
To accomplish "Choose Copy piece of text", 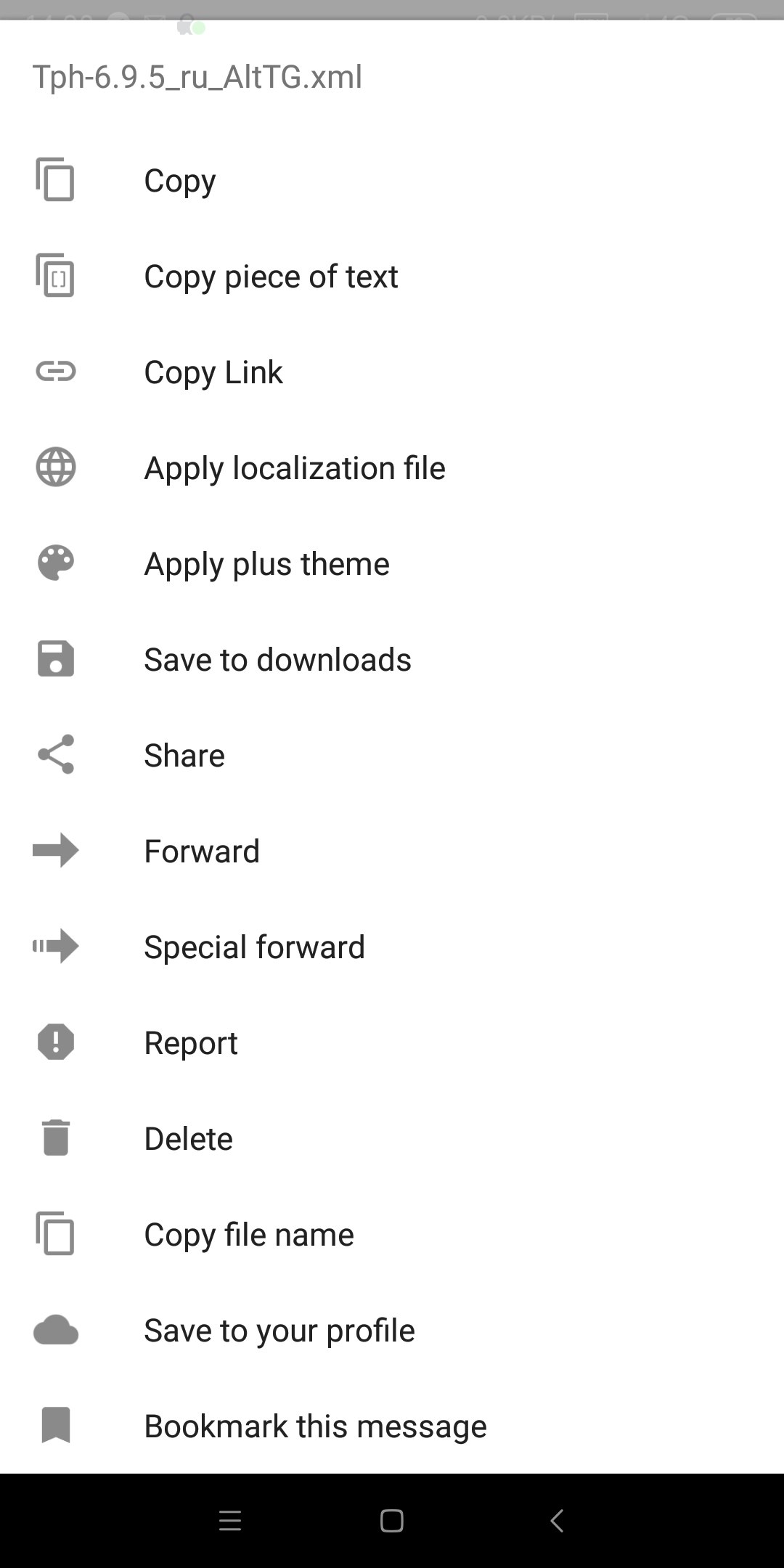I will (392, 276).
